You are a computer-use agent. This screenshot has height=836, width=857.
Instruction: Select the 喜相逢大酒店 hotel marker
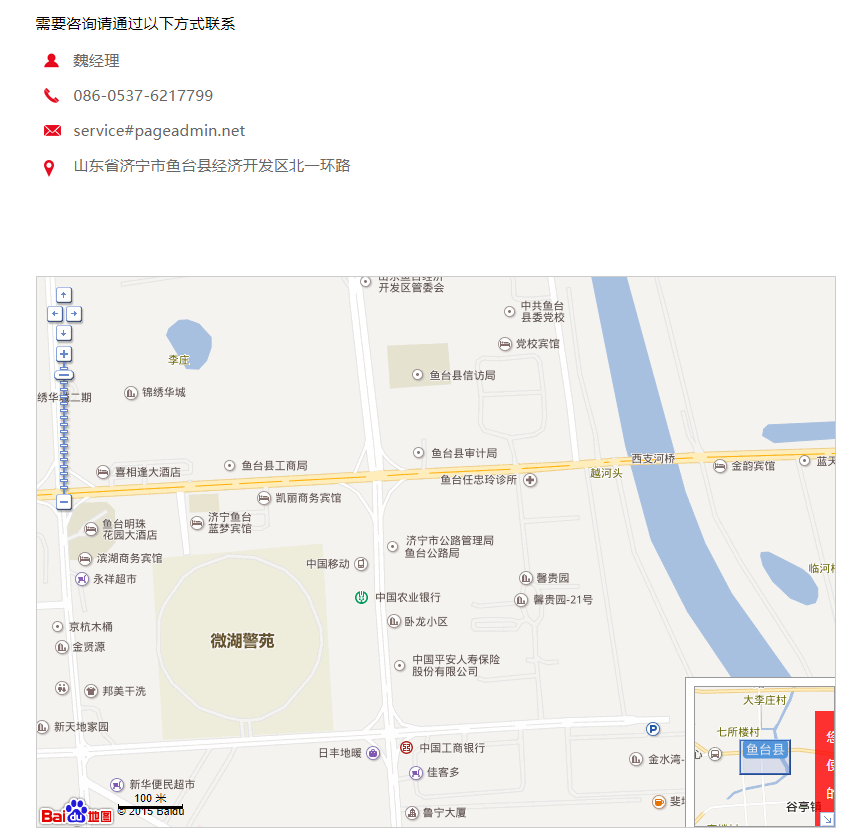[103, 472]
